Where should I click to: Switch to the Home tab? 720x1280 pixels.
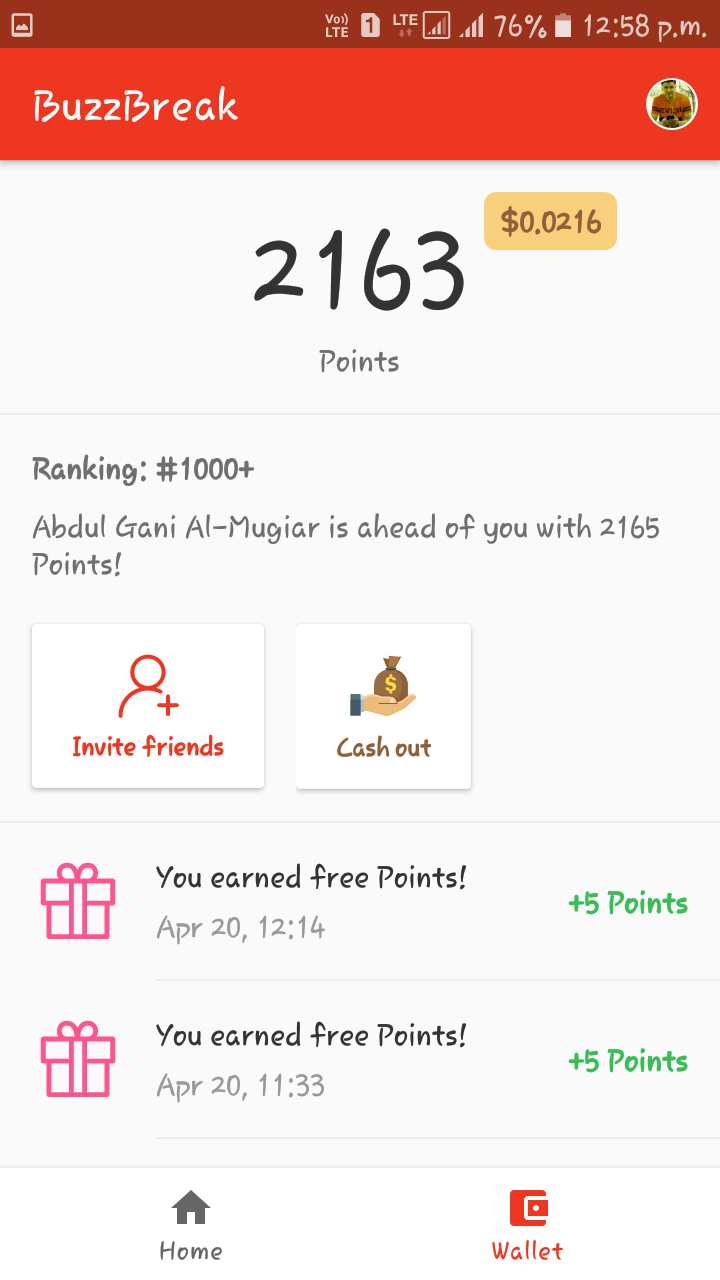190,1224
